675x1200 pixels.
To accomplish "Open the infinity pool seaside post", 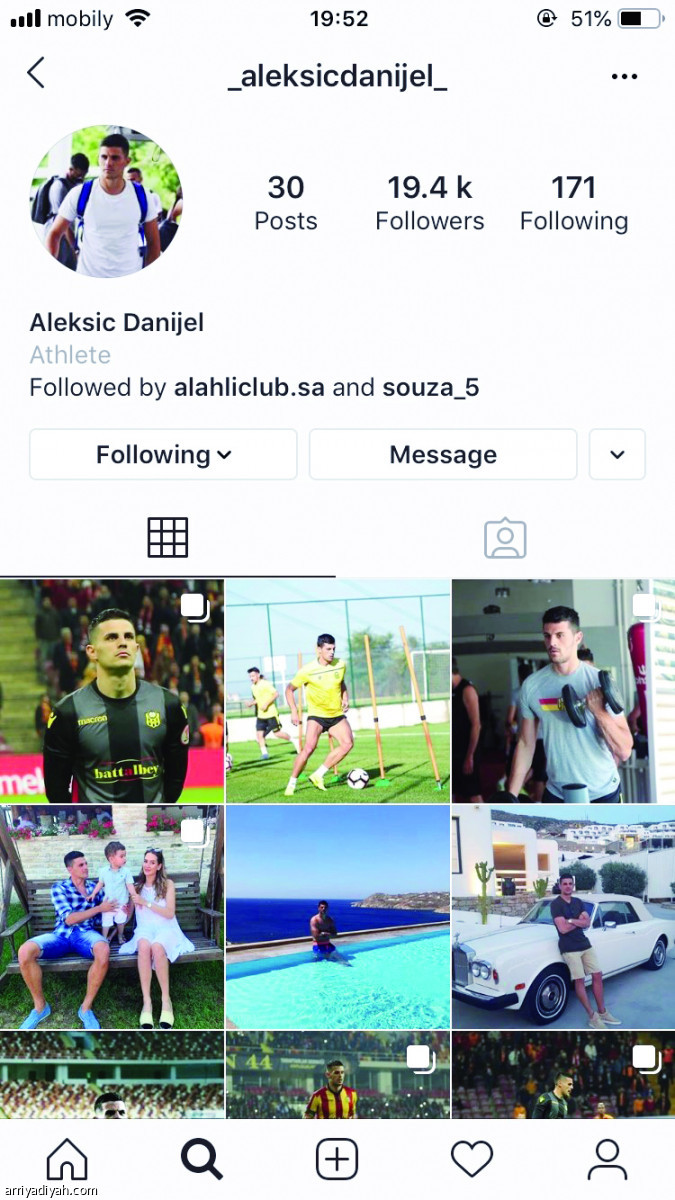I will (338, 917).
